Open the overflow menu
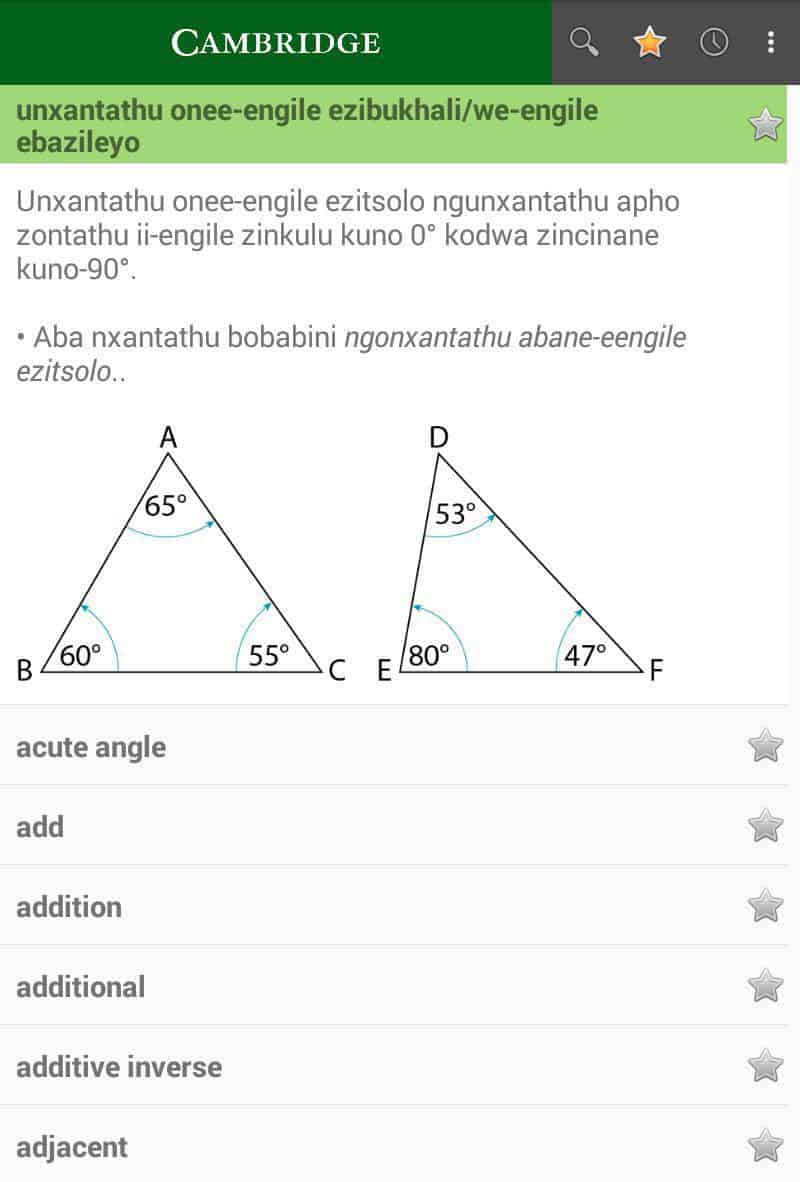Screen dimensions: 800x1182 pos(771,42)
